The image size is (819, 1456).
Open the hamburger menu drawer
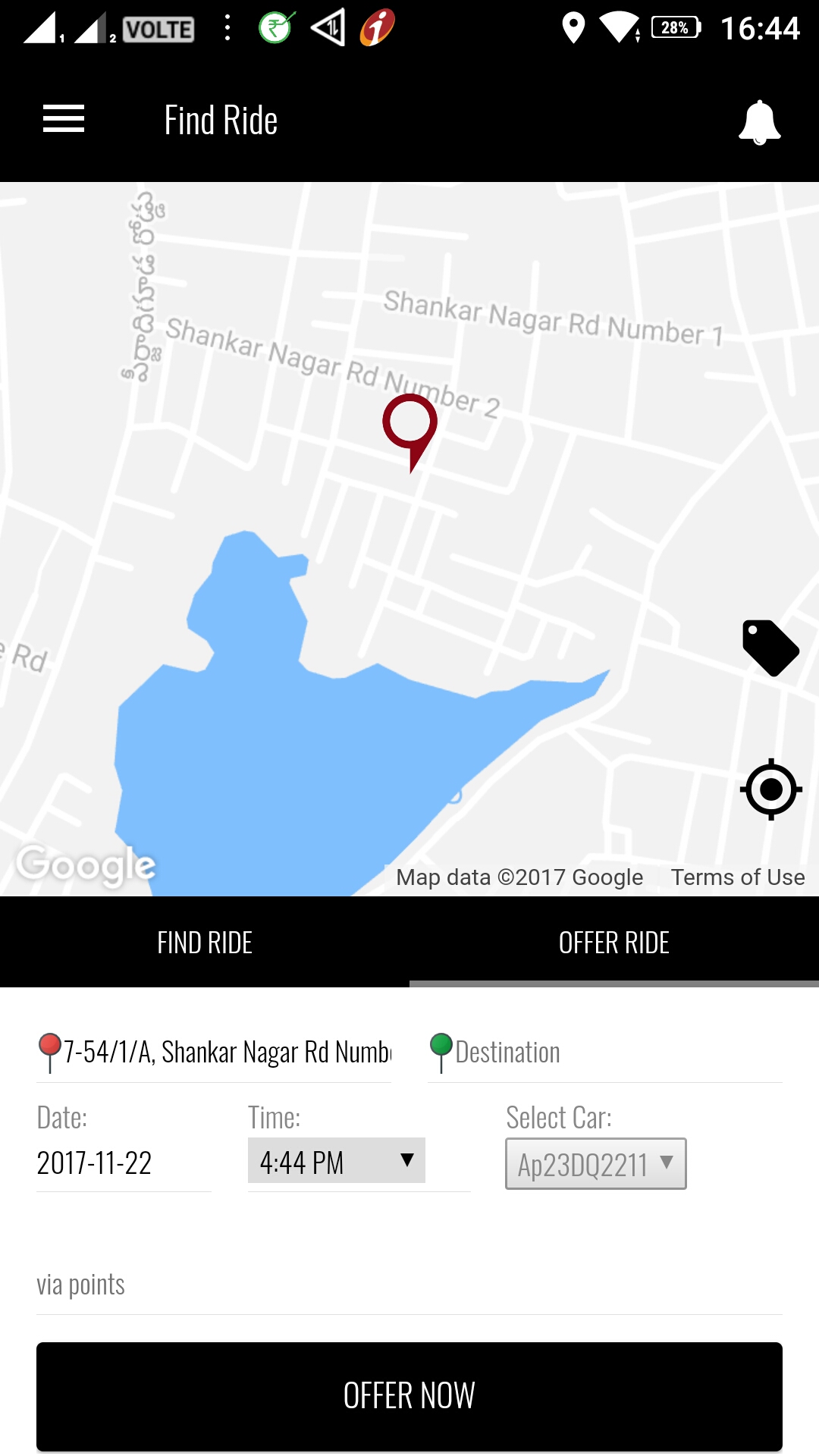pyautogui.click(x=64, y=120)
